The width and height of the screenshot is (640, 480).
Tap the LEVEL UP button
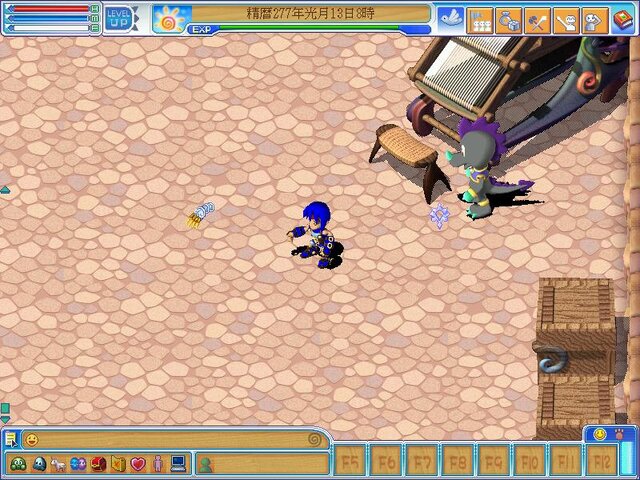click(x=118, y=18)
